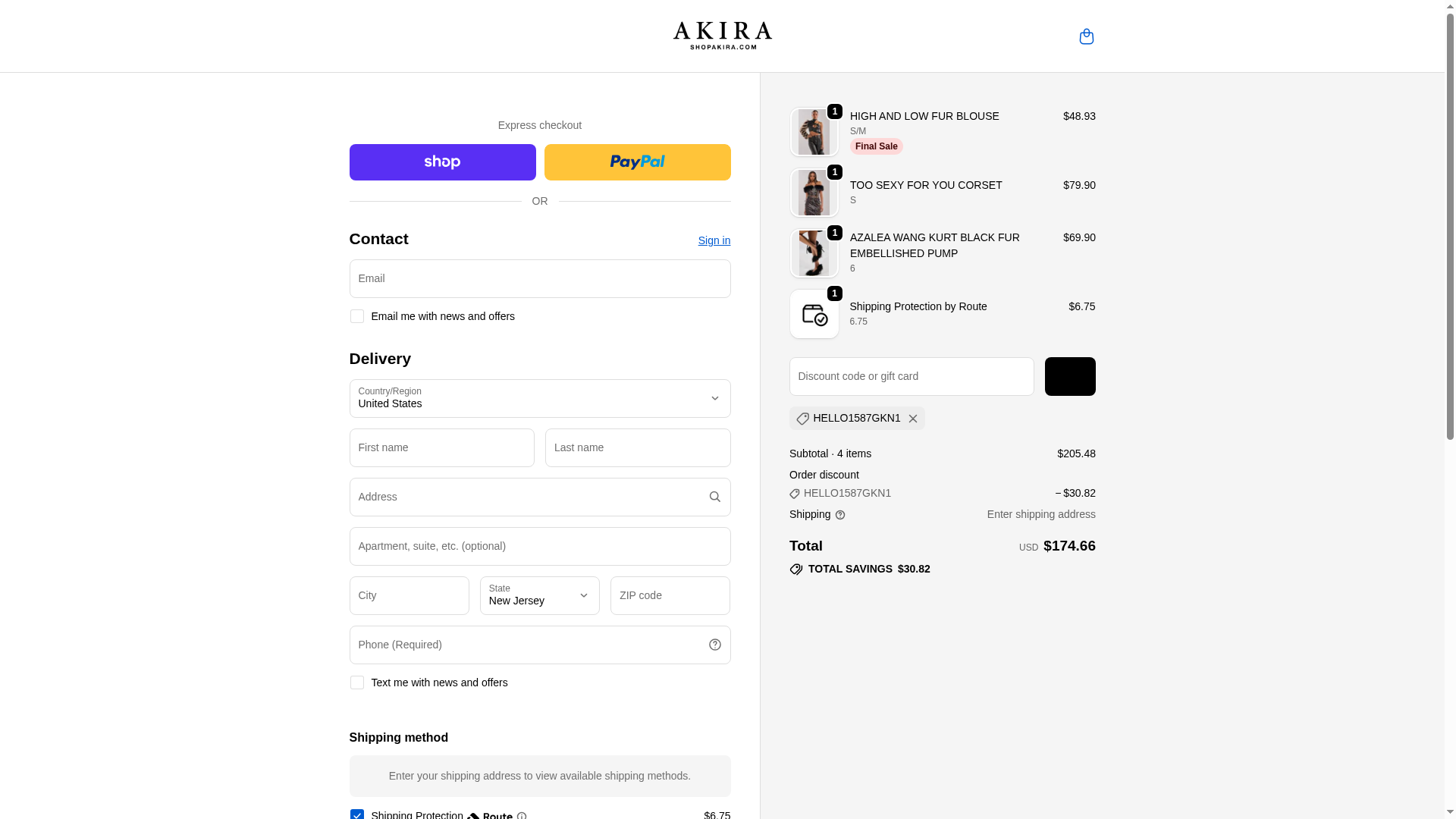Focus the Email input field
This screenshot has height=819, width=1456.
click(x=539, y=278)
